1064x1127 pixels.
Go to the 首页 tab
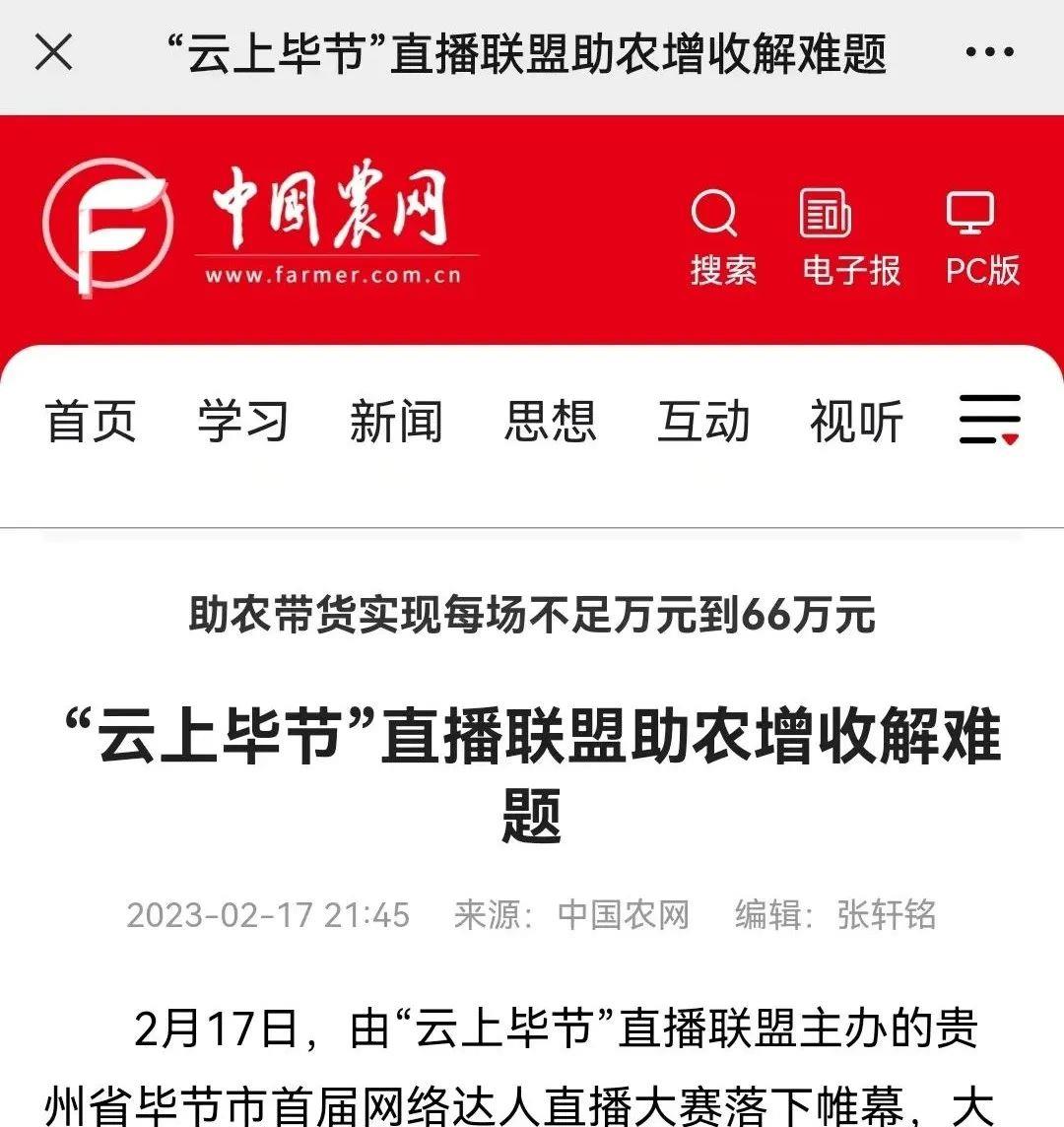[x=91, y=422]
